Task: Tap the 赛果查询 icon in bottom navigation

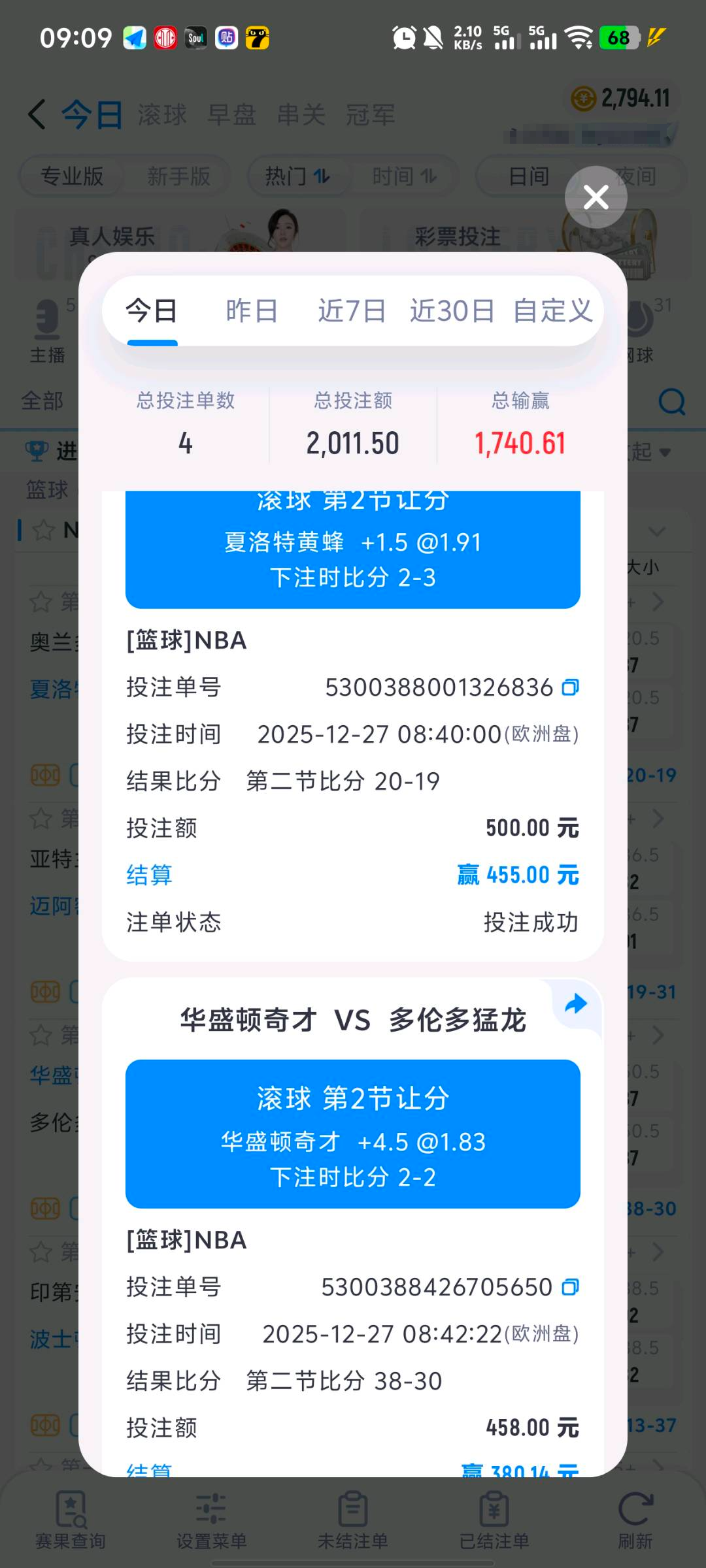Action: 70,1516
